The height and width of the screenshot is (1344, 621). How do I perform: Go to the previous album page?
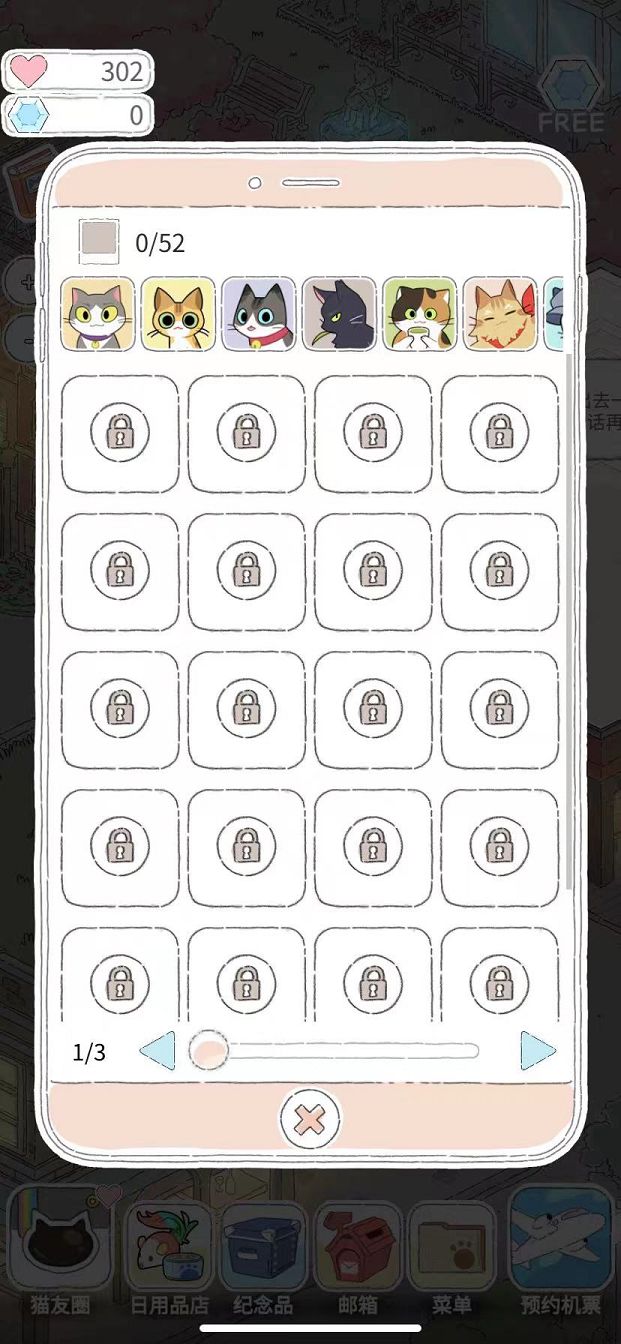pos(158,1051)
